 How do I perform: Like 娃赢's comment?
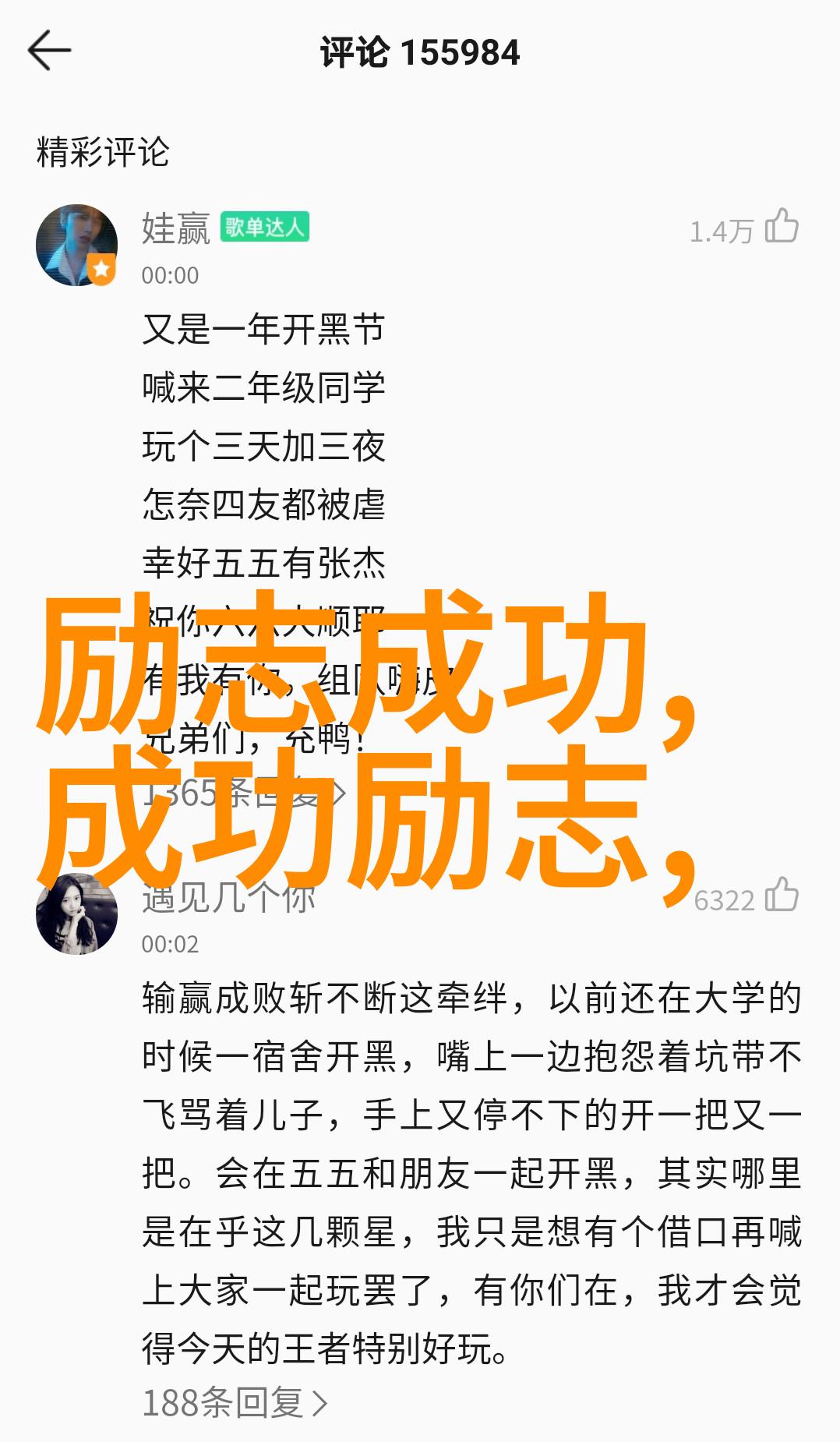pyautogui.click(x=782, y=228)
